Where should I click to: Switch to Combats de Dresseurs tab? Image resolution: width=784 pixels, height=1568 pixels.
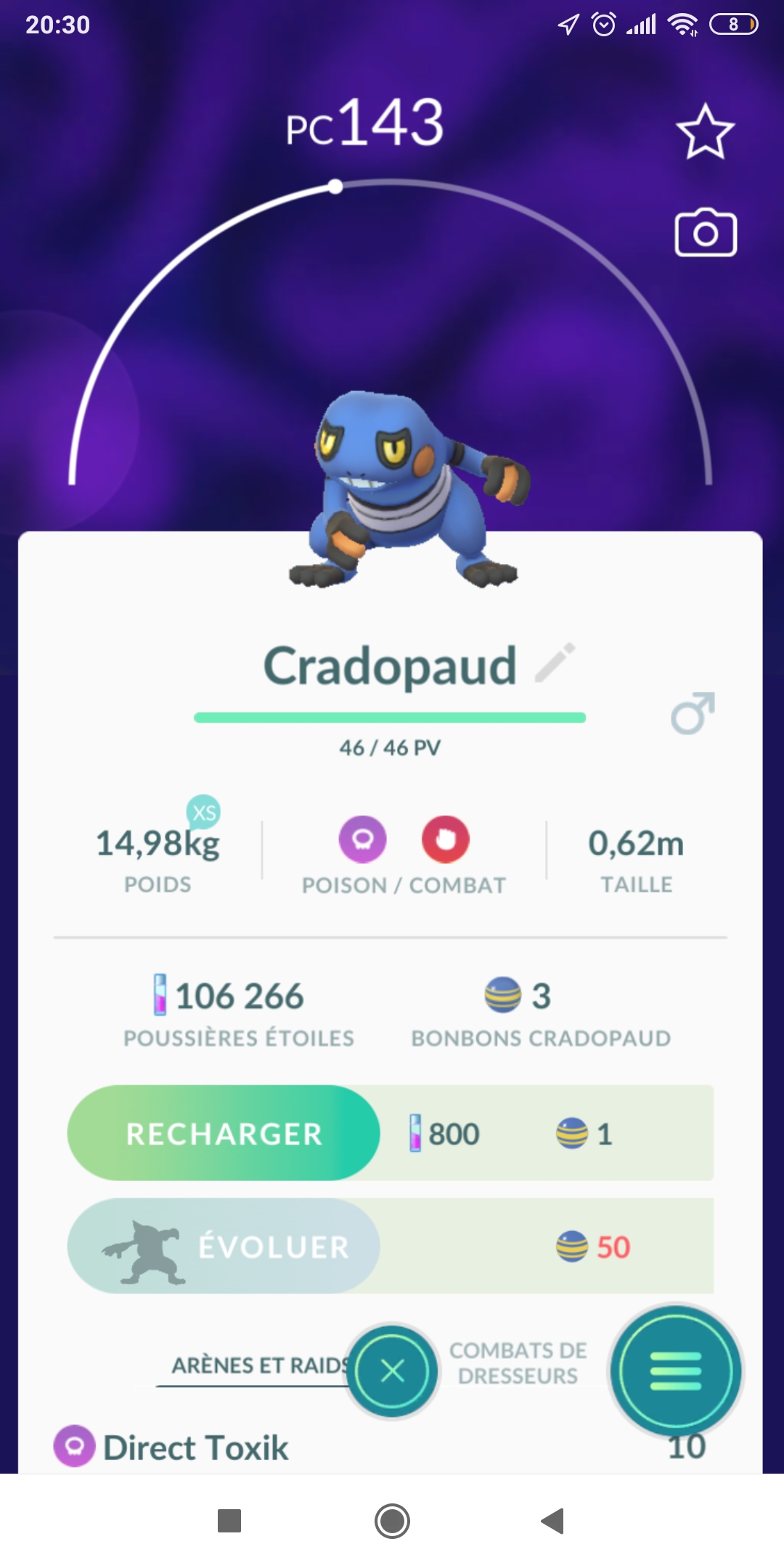[518, 1363]
